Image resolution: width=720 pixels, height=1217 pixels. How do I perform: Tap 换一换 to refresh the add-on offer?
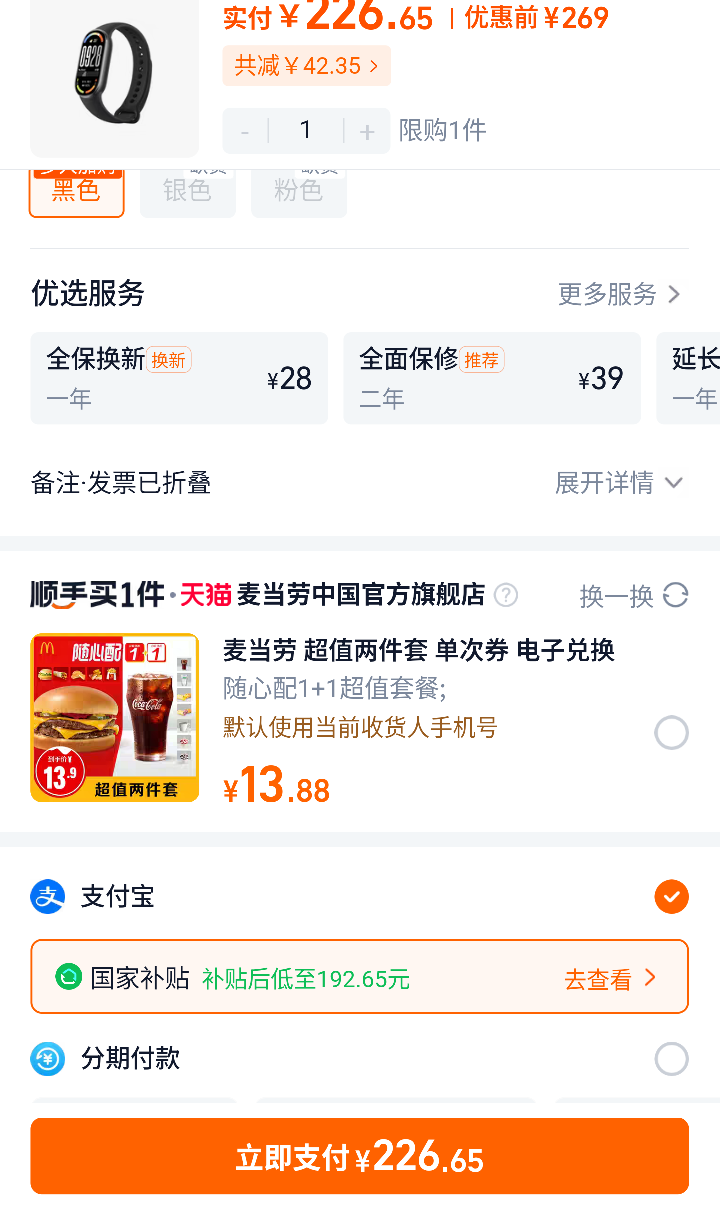tap(634, 596)
